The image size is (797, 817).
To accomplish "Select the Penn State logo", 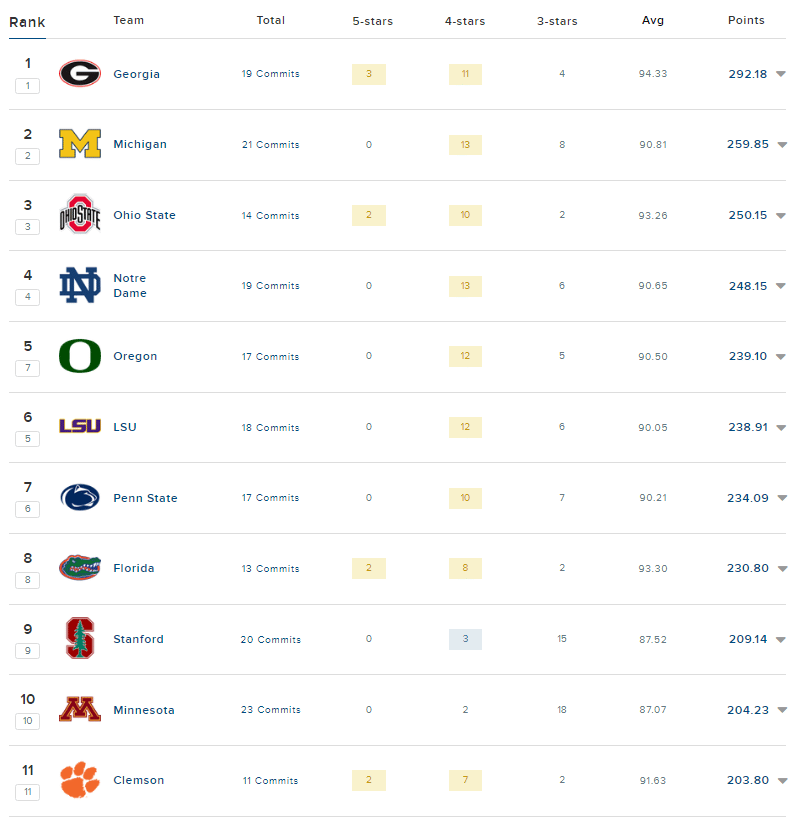I will pos(80,497).
